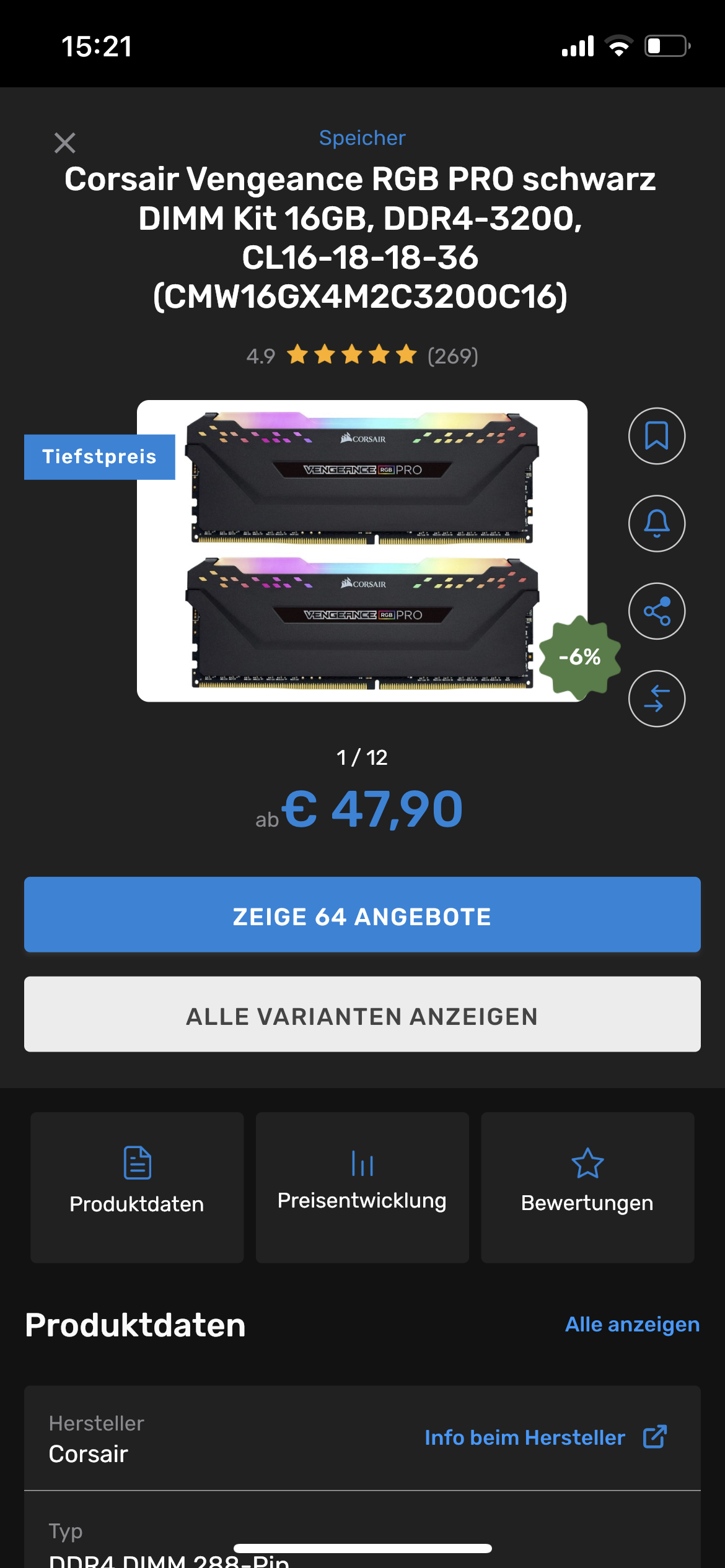This screenshot has width=725, height=1568.
Task: Jump to the Produktdaten section
Action: coord(137,1187)
